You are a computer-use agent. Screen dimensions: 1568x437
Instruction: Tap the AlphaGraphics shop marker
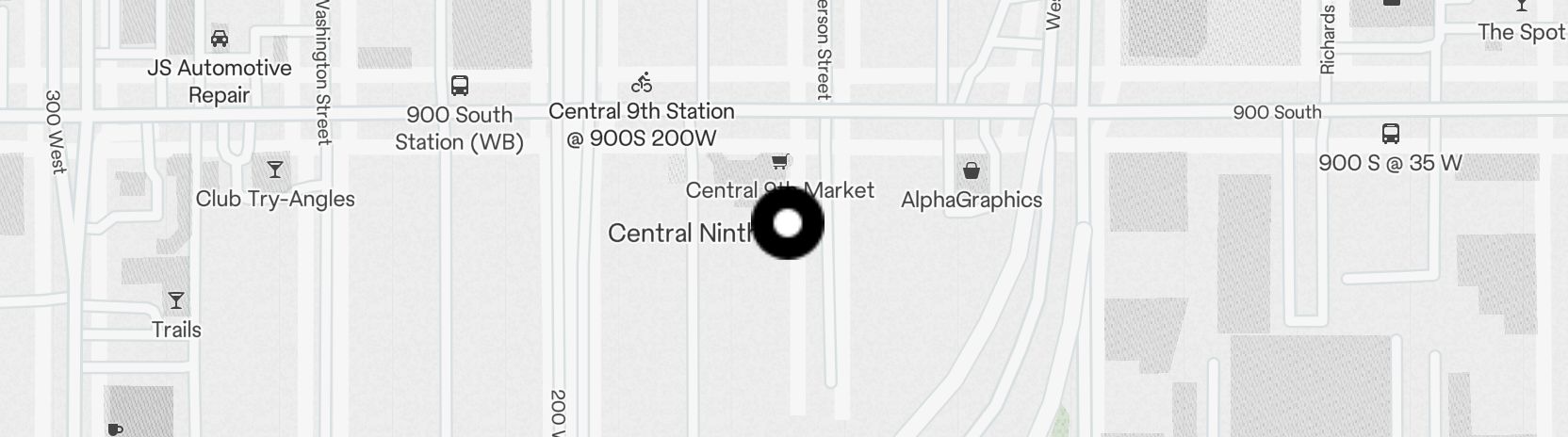pos(972,170)
